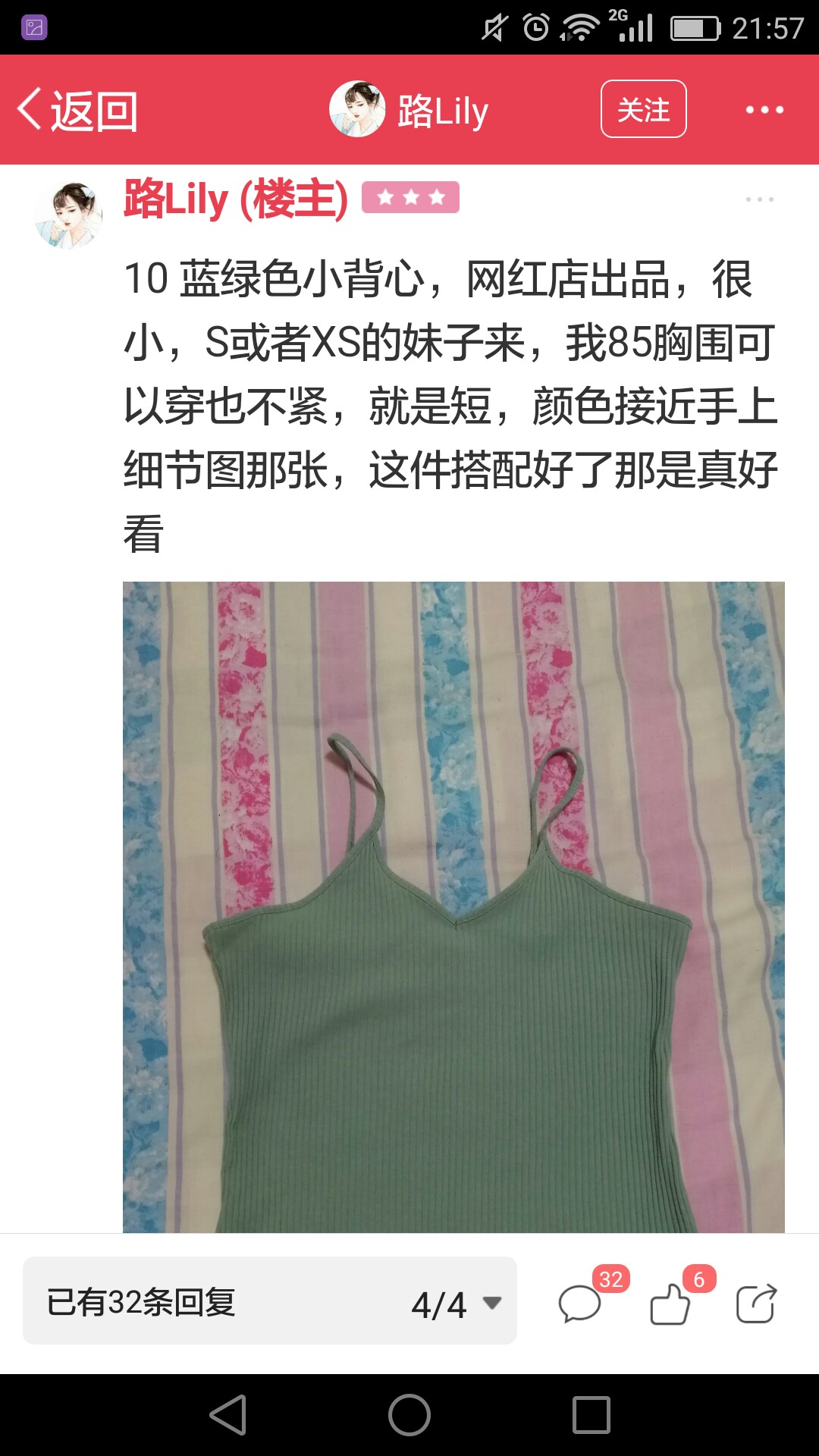Follow 路Lily with the 关注 button

[x=643, y=109]
